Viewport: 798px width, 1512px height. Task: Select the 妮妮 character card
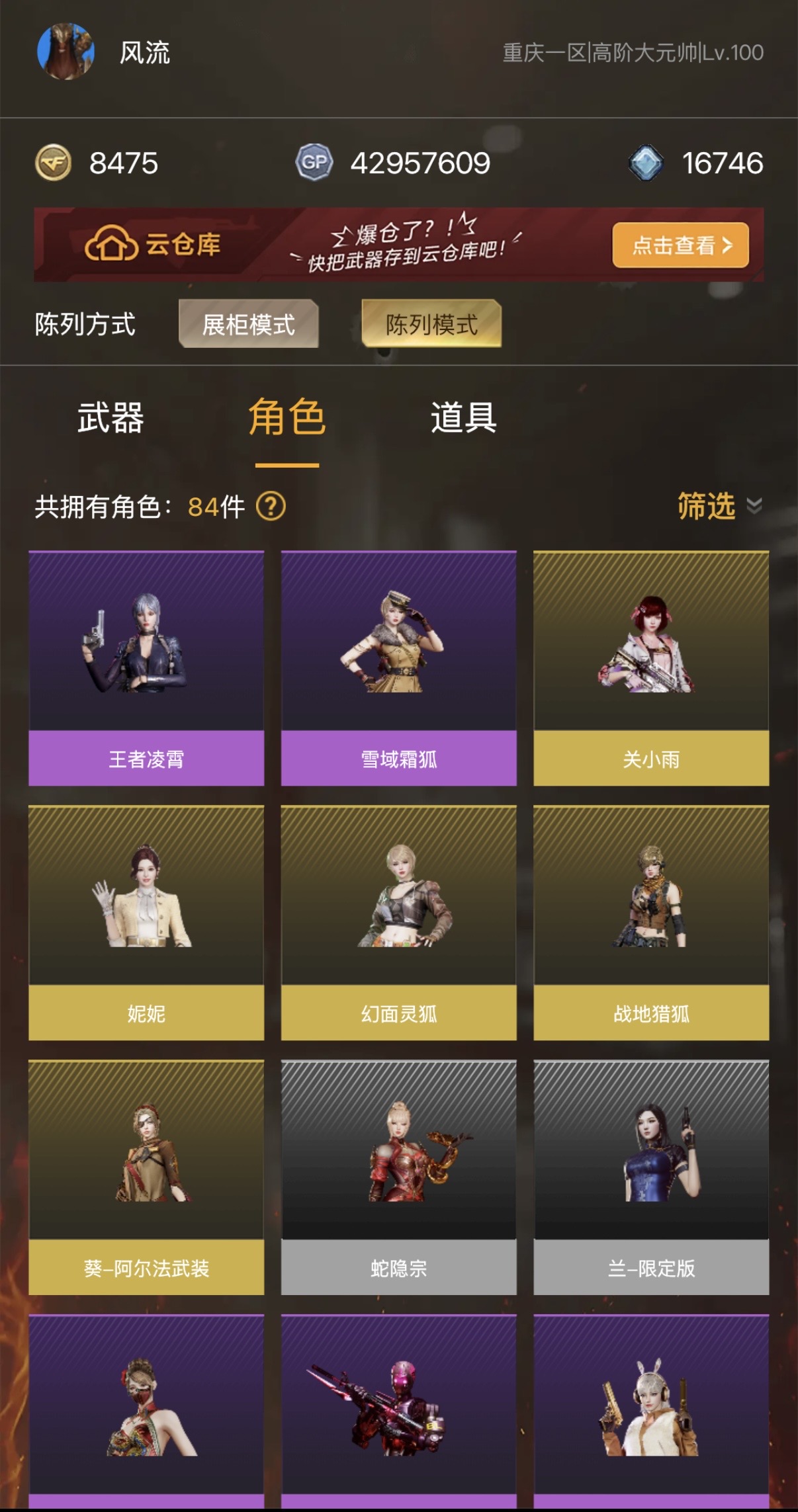point(146,923)
